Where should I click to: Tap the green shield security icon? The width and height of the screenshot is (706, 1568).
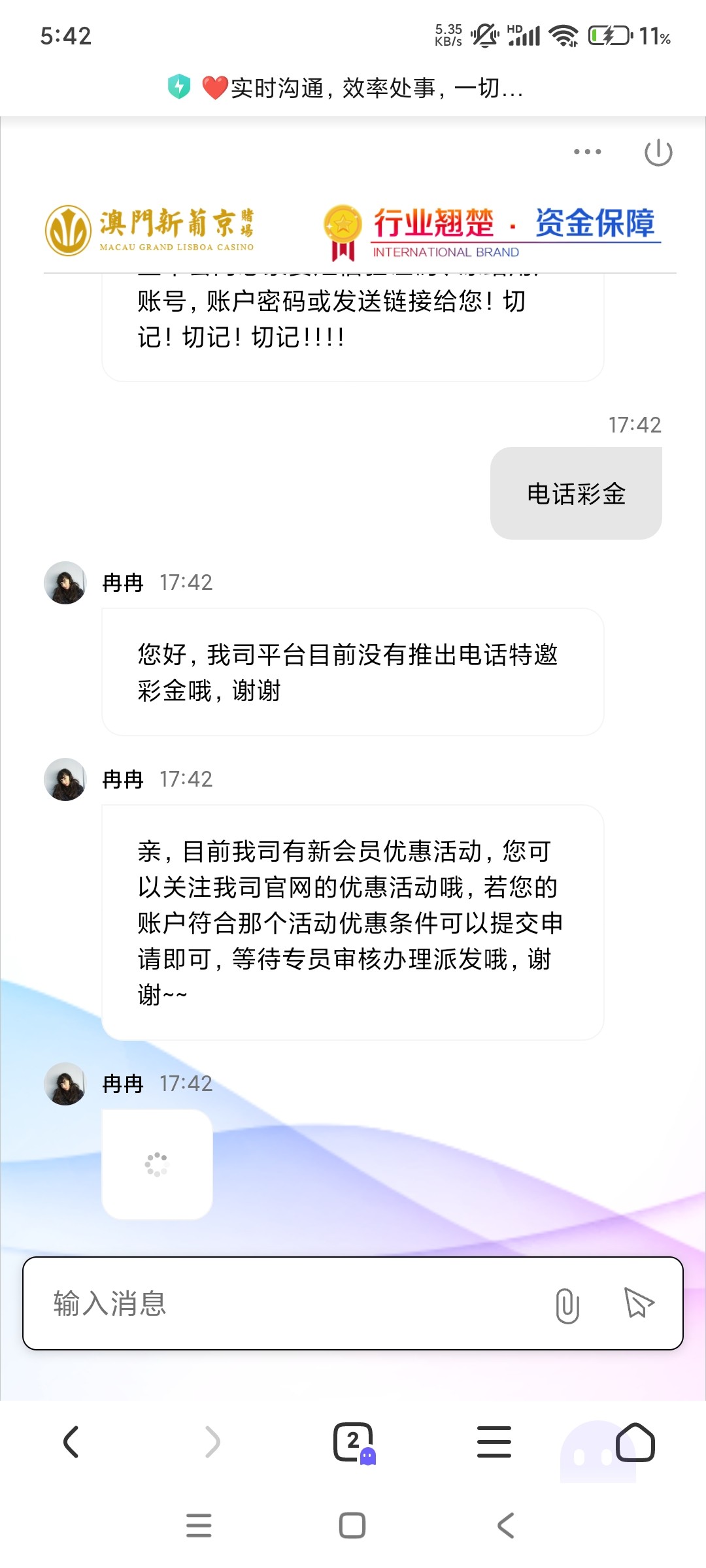click(178, 87)
